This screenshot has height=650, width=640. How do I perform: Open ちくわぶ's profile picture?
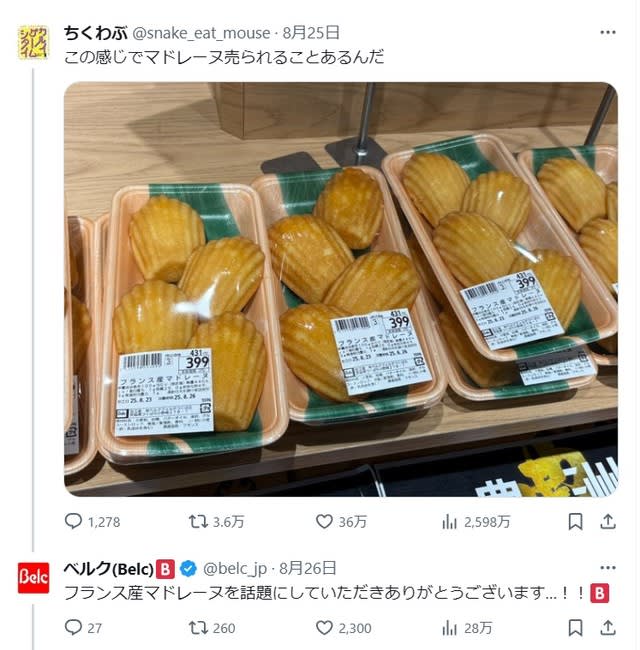[x=33, y=43]
